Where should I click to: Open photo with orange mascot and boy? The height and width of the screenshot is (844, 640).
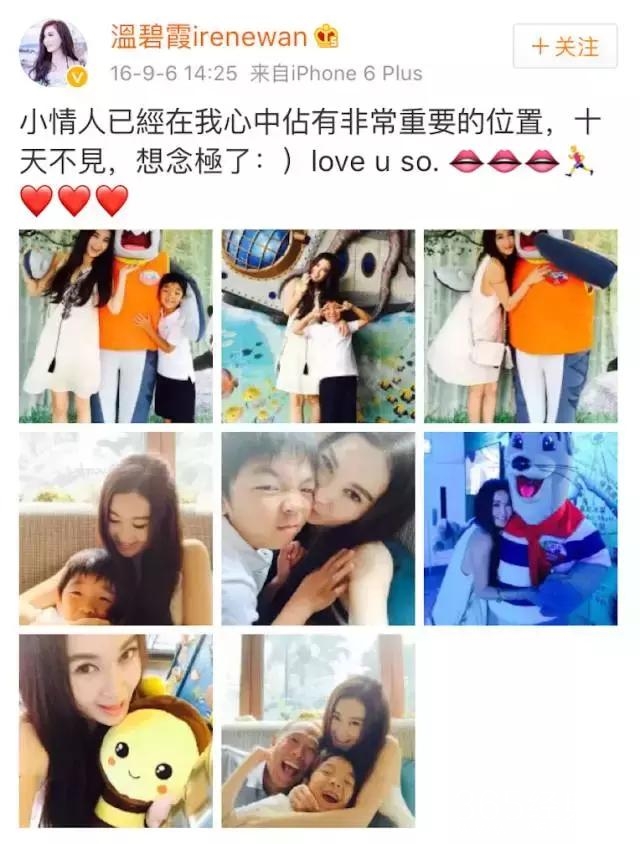click(x=116, y=326)
